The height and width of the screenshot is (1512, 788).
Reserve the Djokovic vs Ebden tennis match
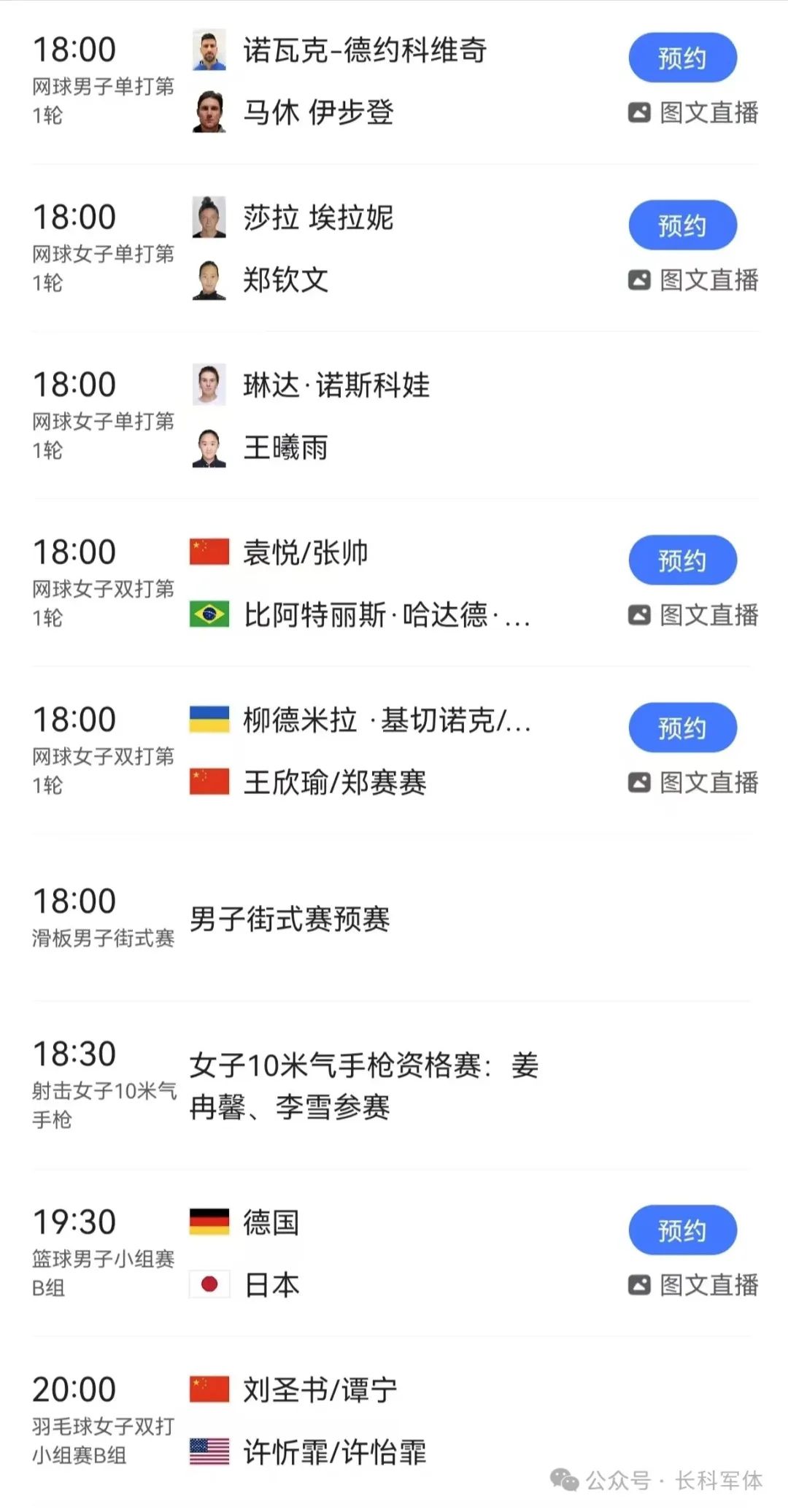[682, 58]
